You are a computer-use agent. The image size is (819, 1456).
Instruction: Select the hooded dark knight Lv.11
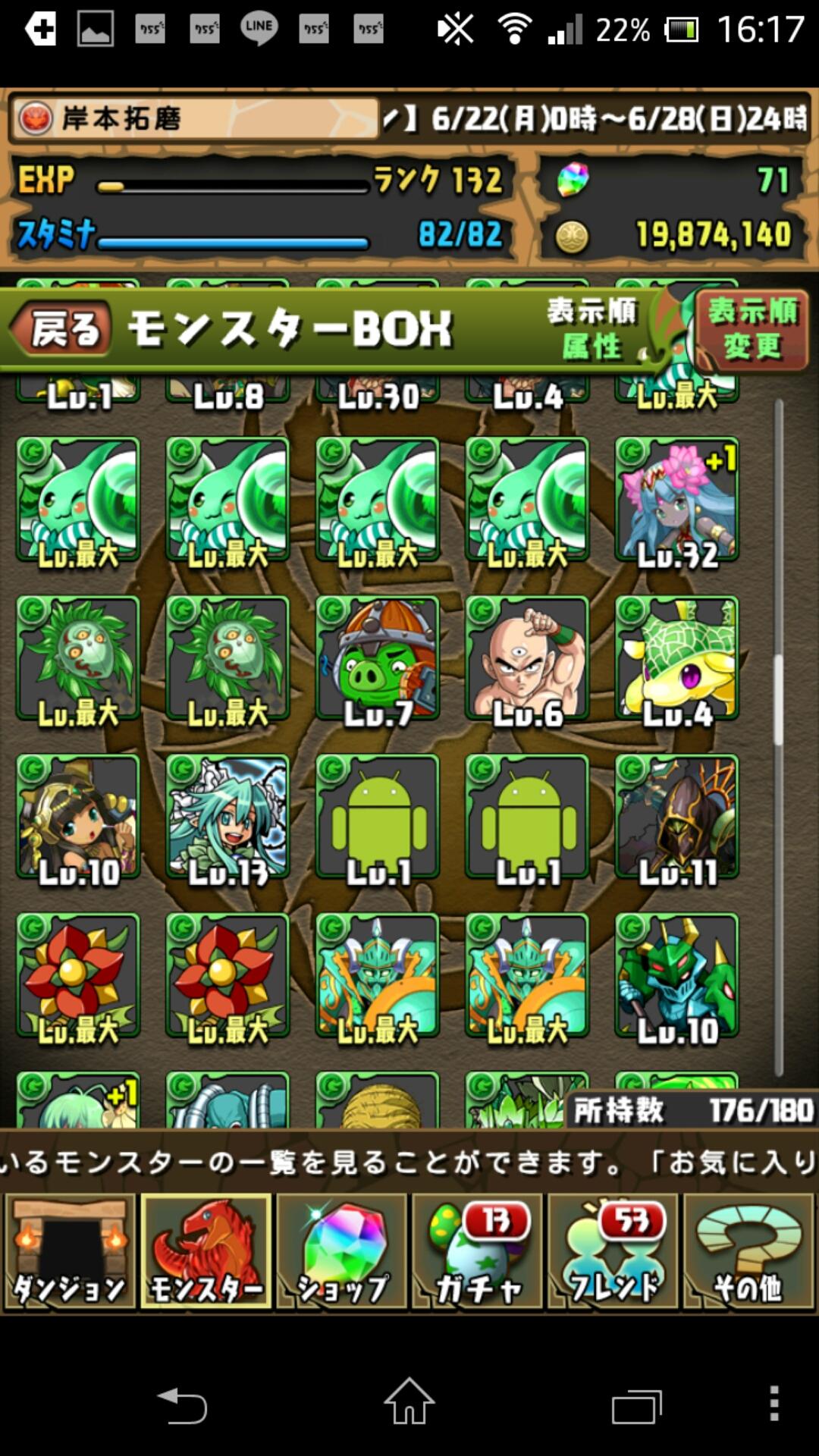[676, 817]
